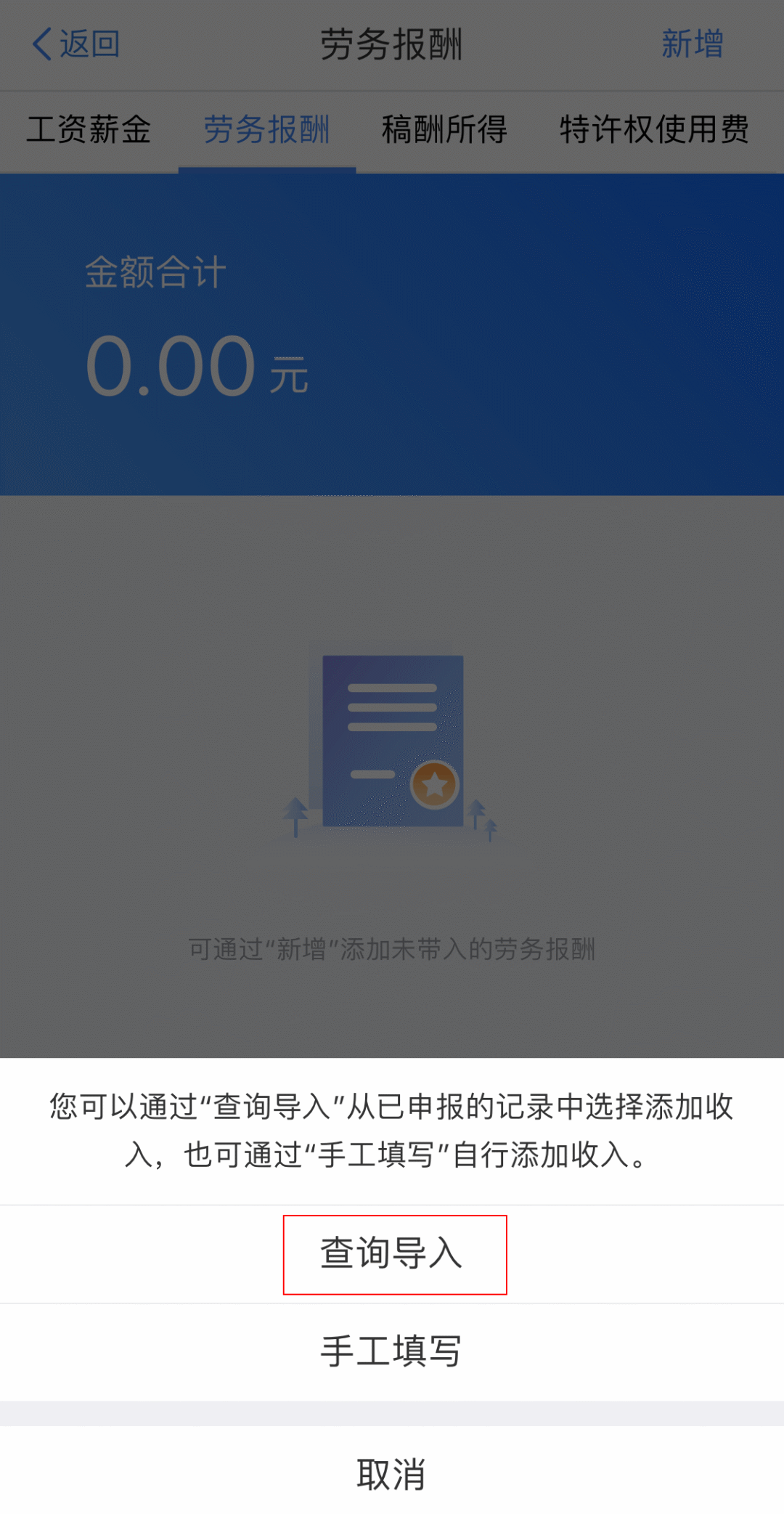The image size is (784, 1514).
Task: Go back with the 返回 button
Action: click(75, 44)
